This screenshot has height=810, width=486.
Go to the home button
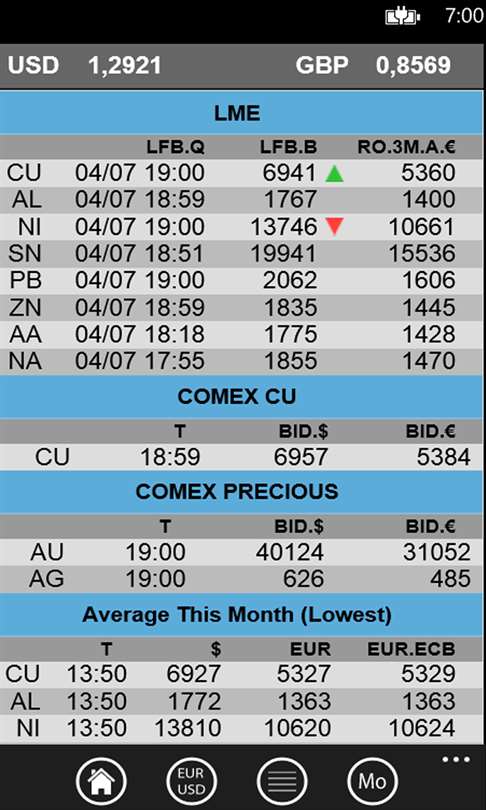coord(101,781)
